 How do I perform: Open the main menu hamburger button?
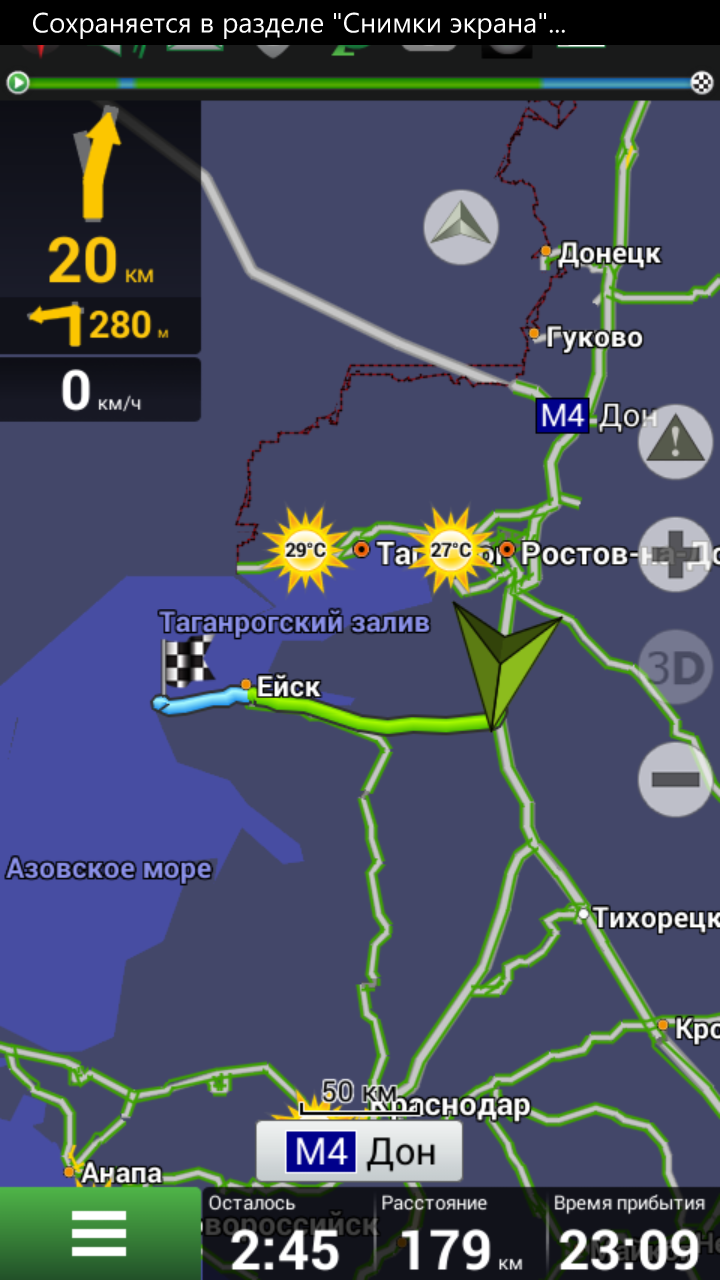[x=100, y=1233]
